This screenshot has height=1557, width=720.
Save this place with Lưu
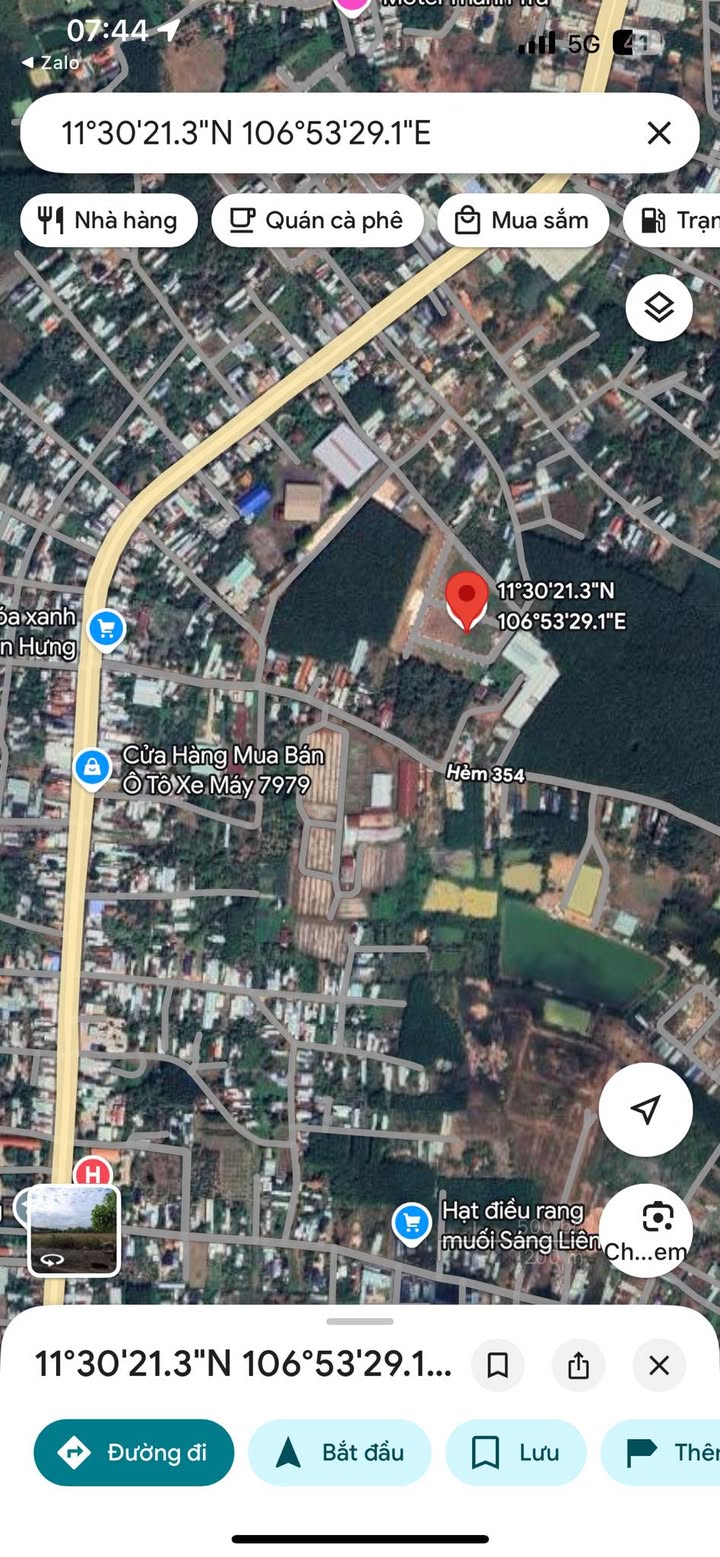[x=516, y=1452]
